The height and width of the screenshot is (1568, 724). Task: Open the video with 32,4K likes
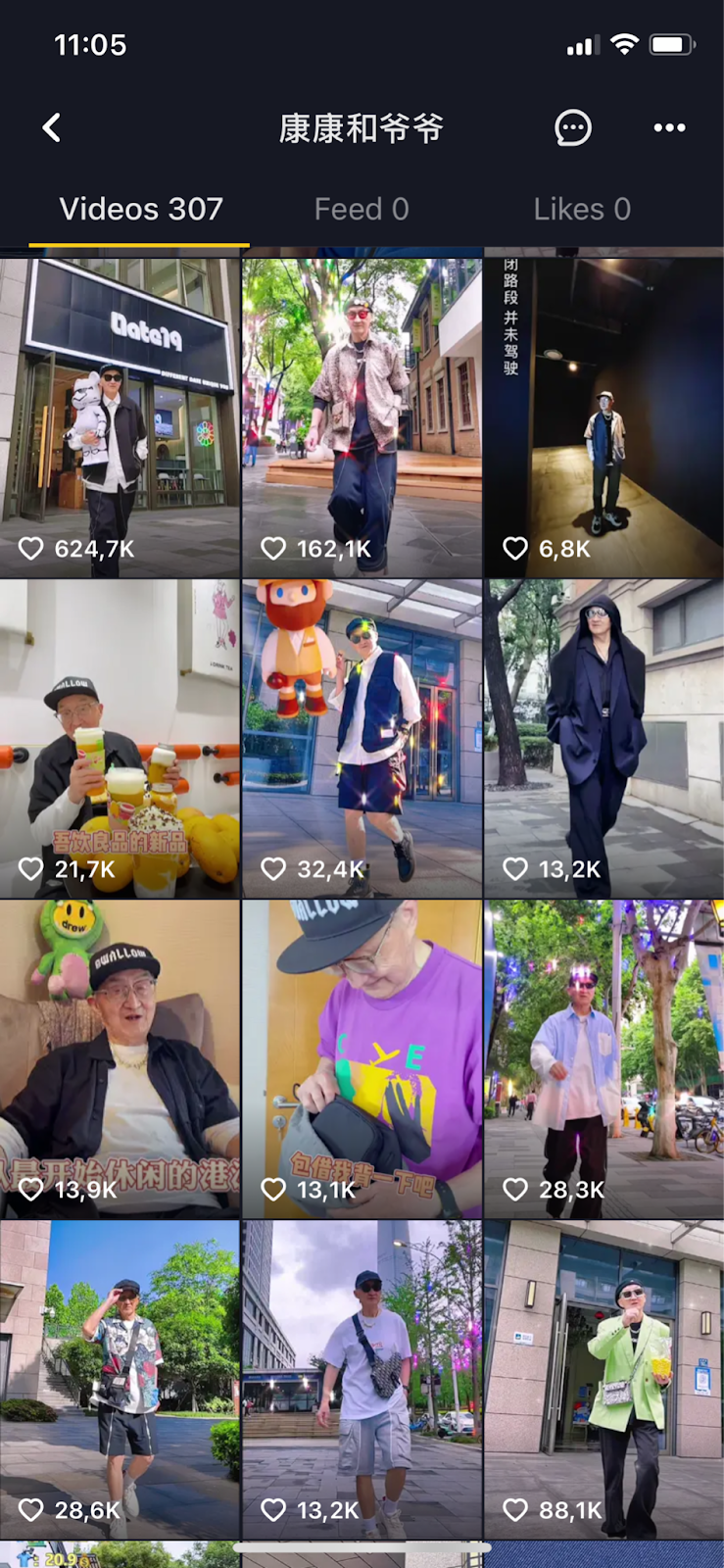pos(362,738)
